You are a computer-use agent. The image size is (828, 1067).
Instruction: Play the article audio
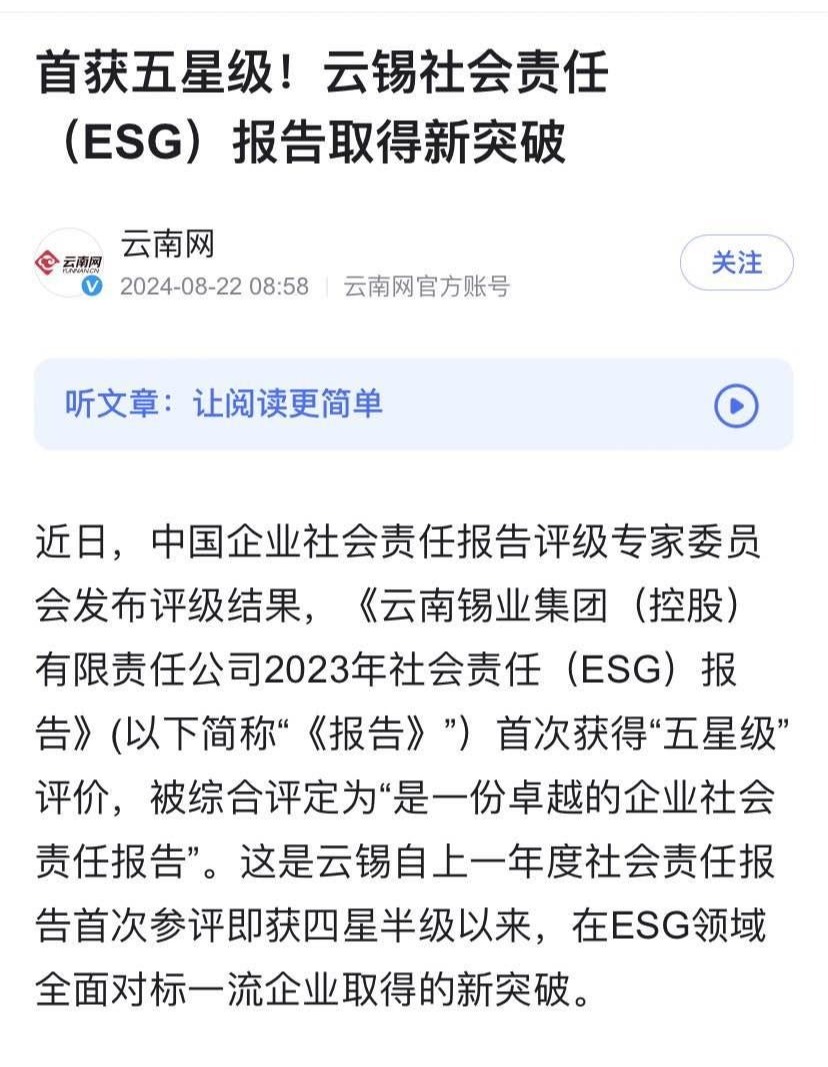pos(736,405)
